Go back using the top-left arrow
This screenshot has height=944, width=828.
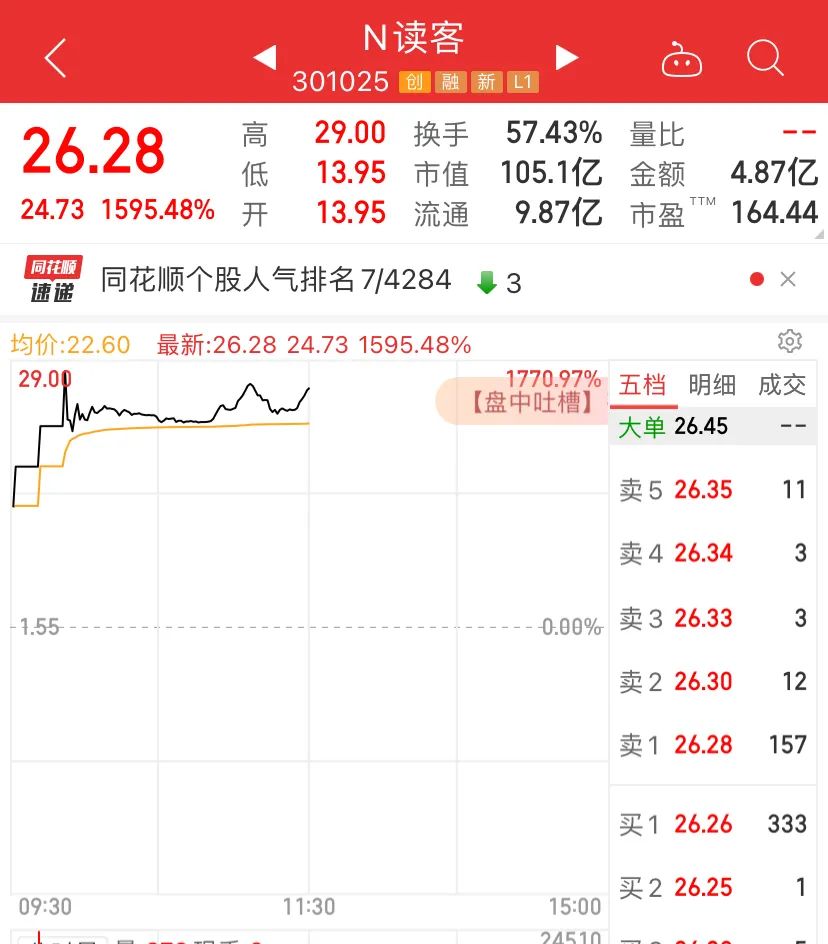56,58
